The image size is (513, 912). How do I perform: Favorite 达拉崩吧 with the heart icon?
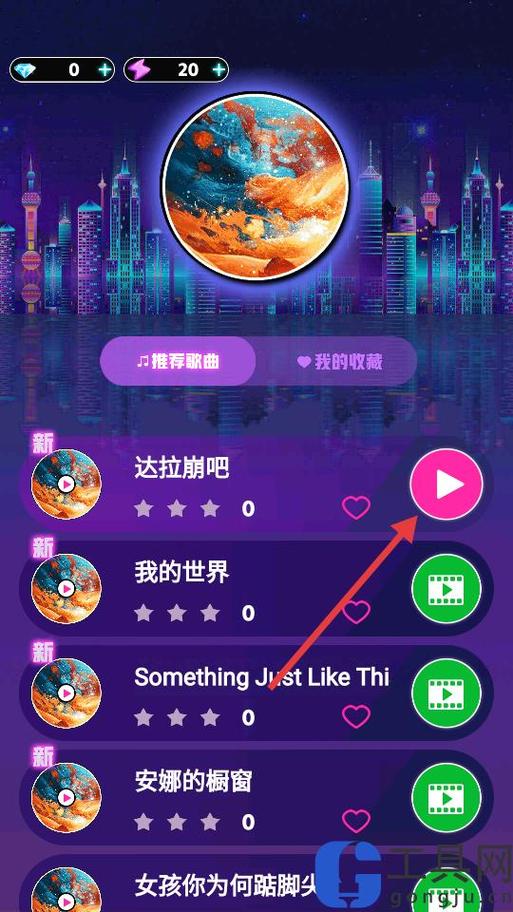[356, 508]
